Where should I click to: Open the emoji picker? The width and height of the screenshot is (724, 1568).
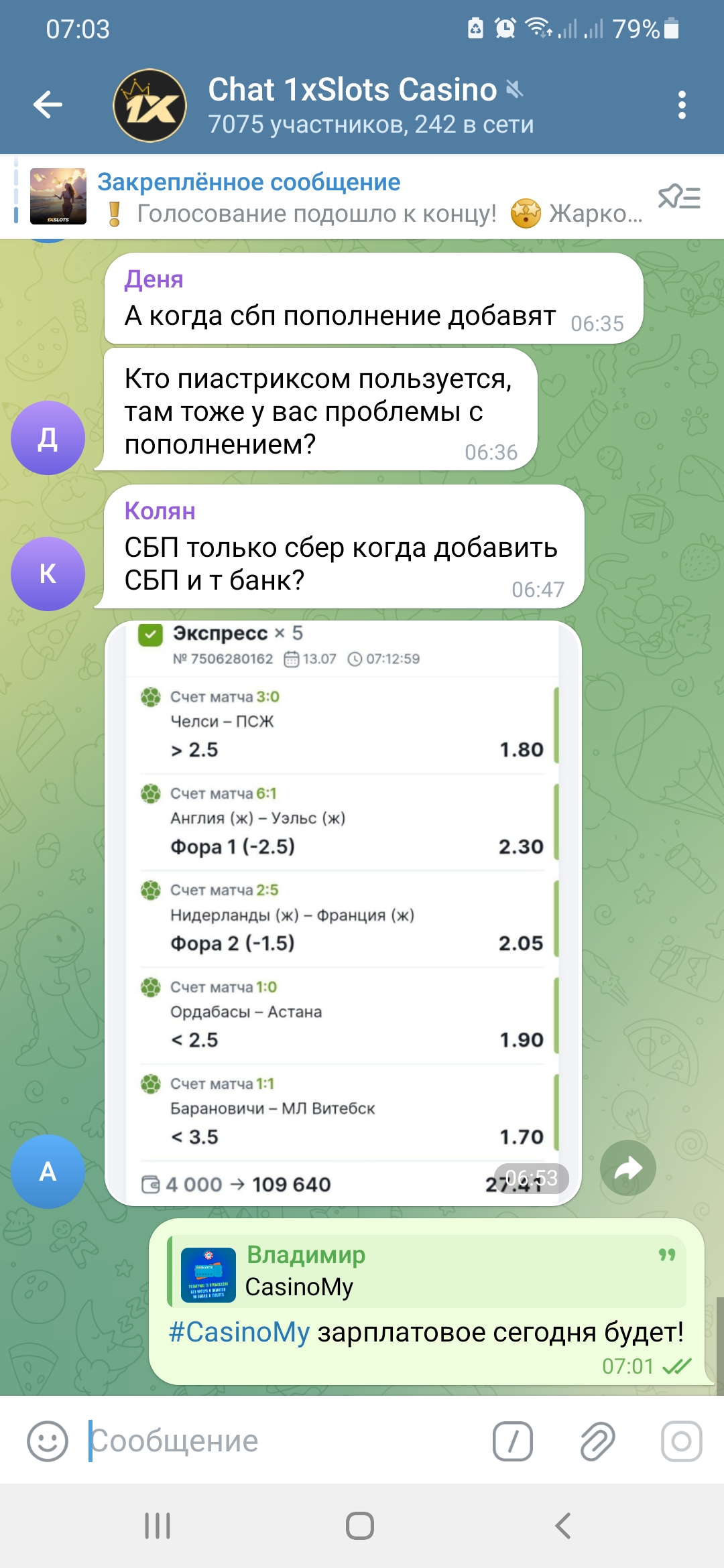[48, 1441]
